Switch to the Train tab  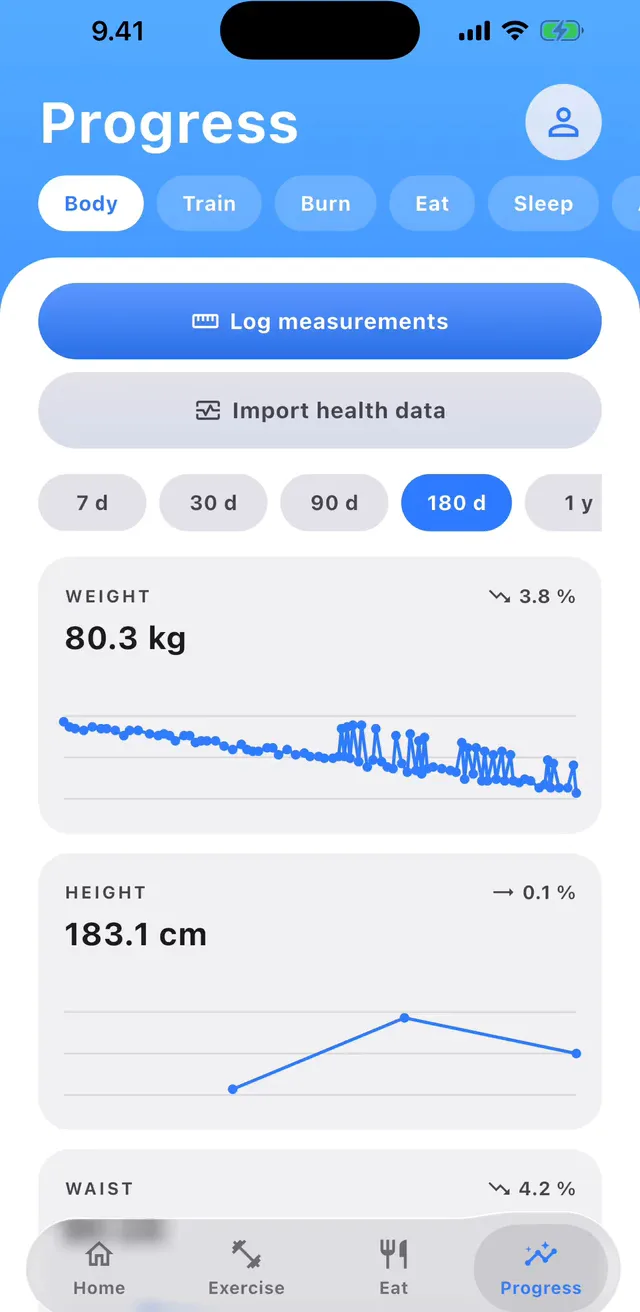[x=209, y=204]
